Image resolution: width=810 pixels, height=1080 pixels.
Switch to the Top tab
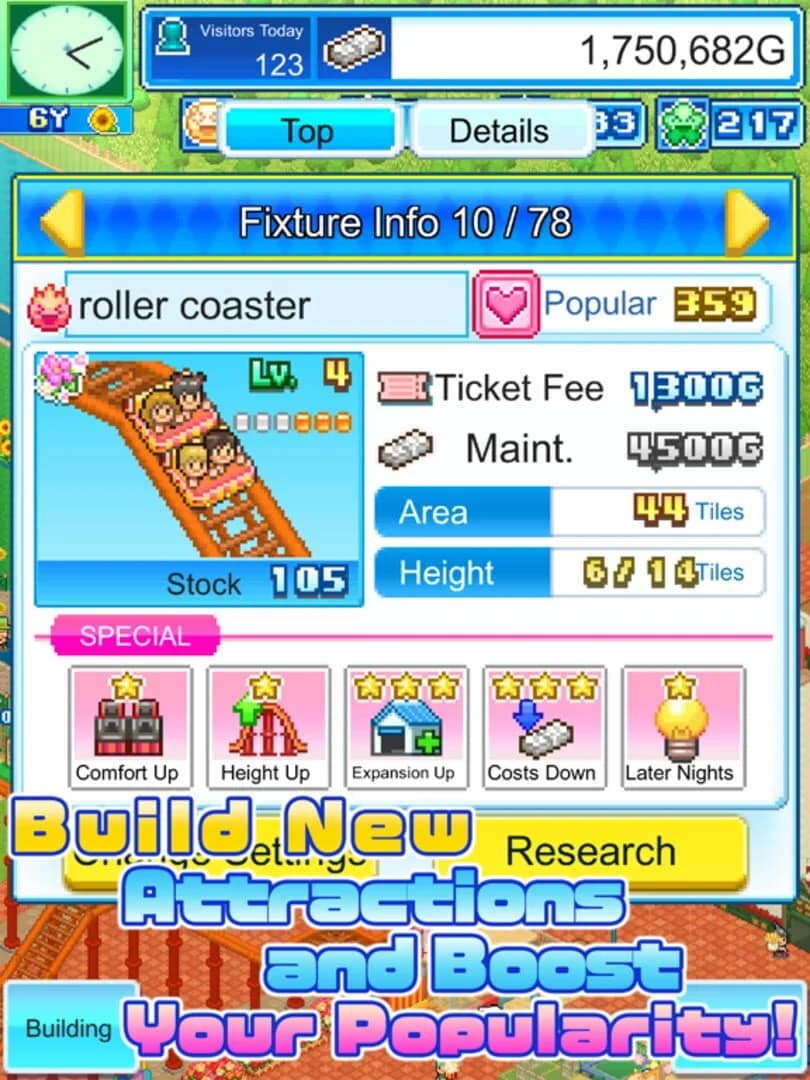pos(308,130)
